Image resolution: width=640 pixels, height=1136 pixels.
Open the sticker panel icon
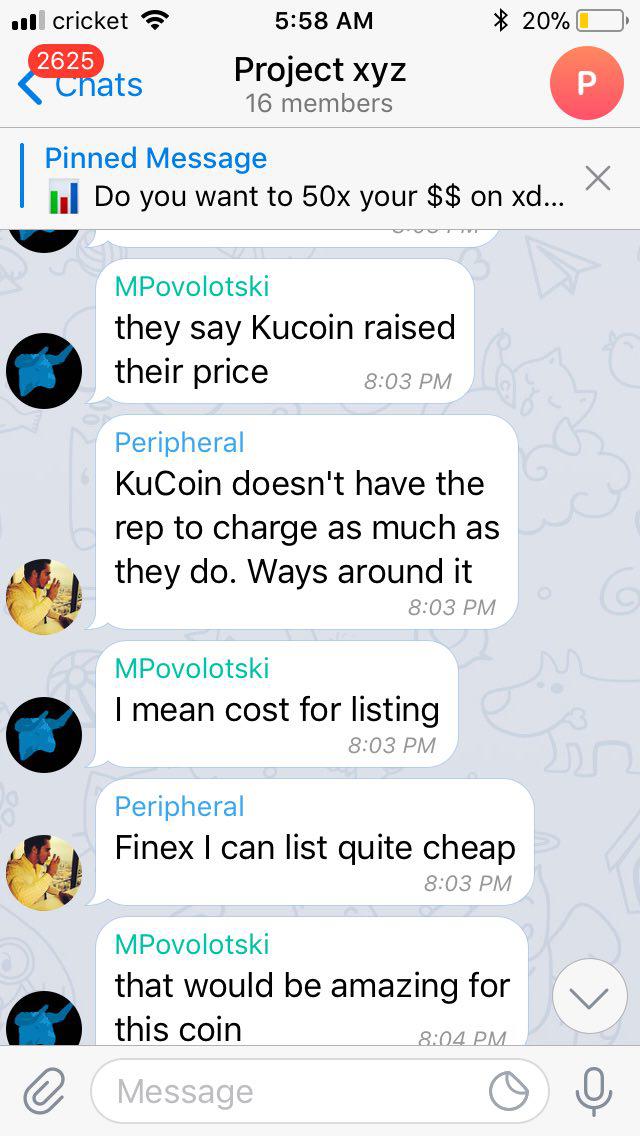click(x=509, y=1091)
